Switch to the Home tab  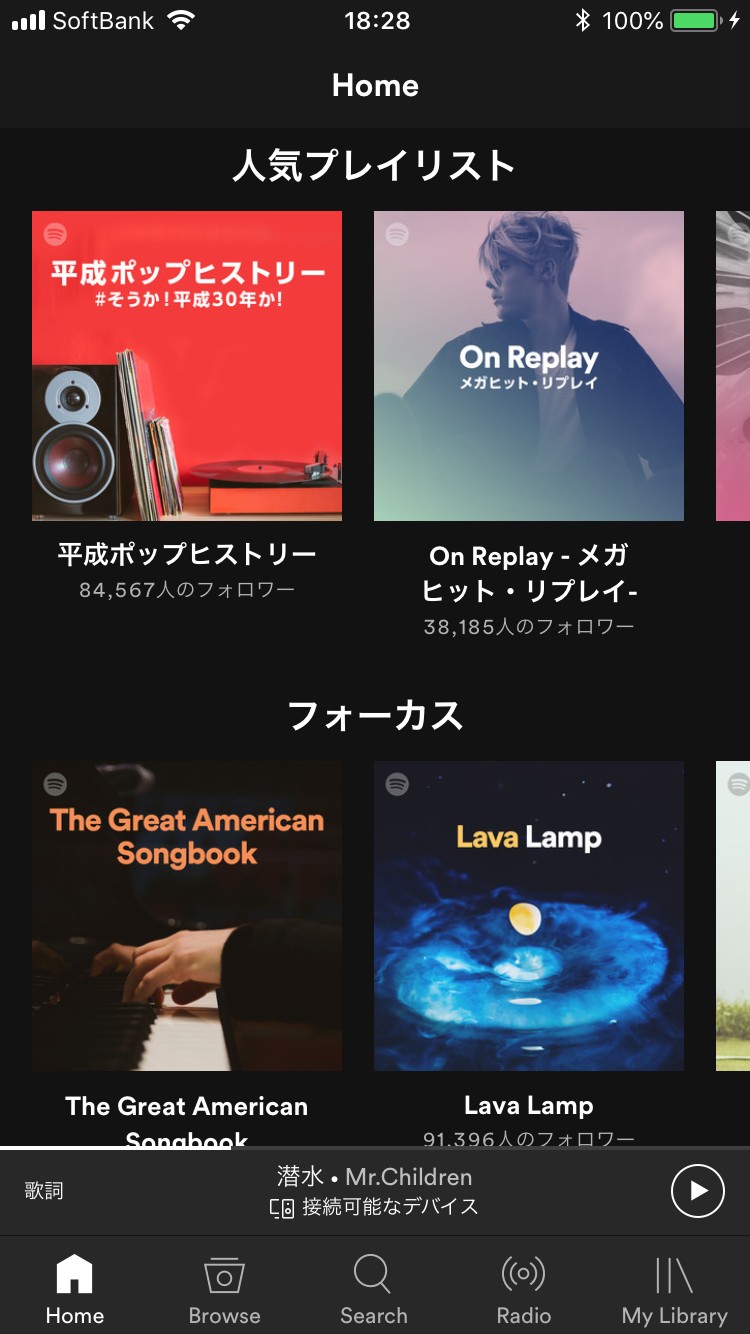click(x=75, y=1288)
